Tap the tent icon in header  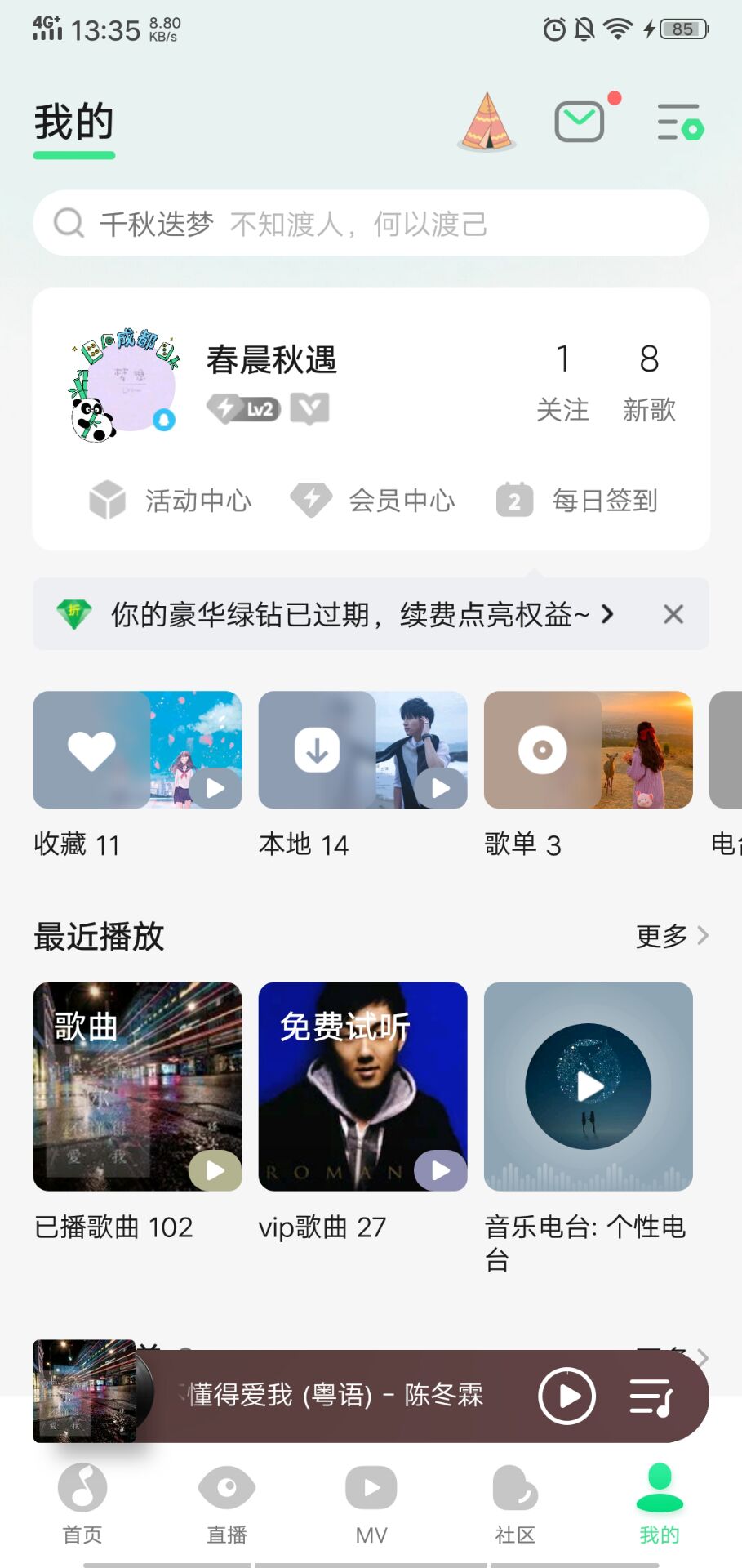click(487, 122)
